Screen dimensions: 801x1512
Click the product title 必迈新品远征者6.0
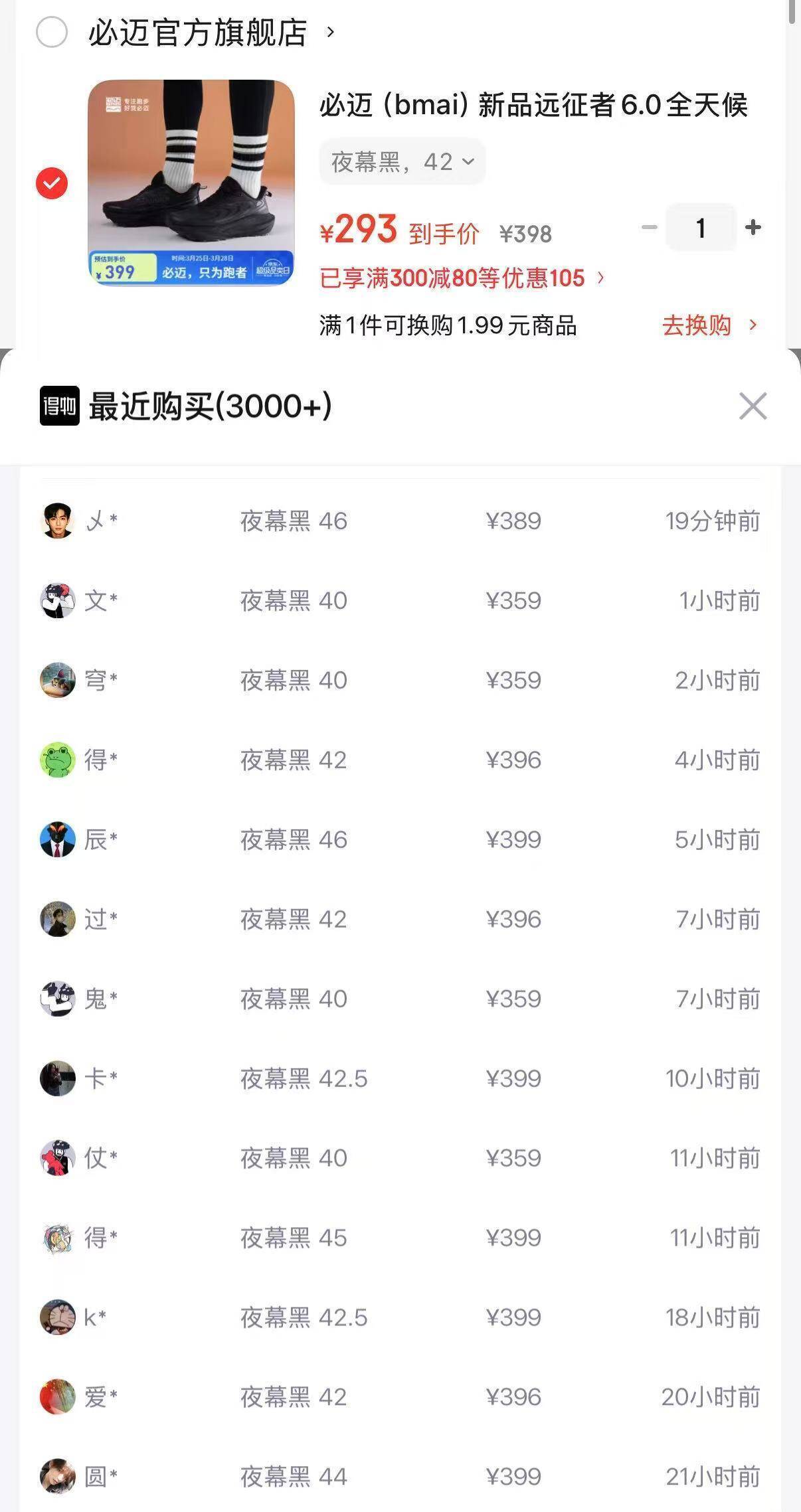(x=535, y=106)
